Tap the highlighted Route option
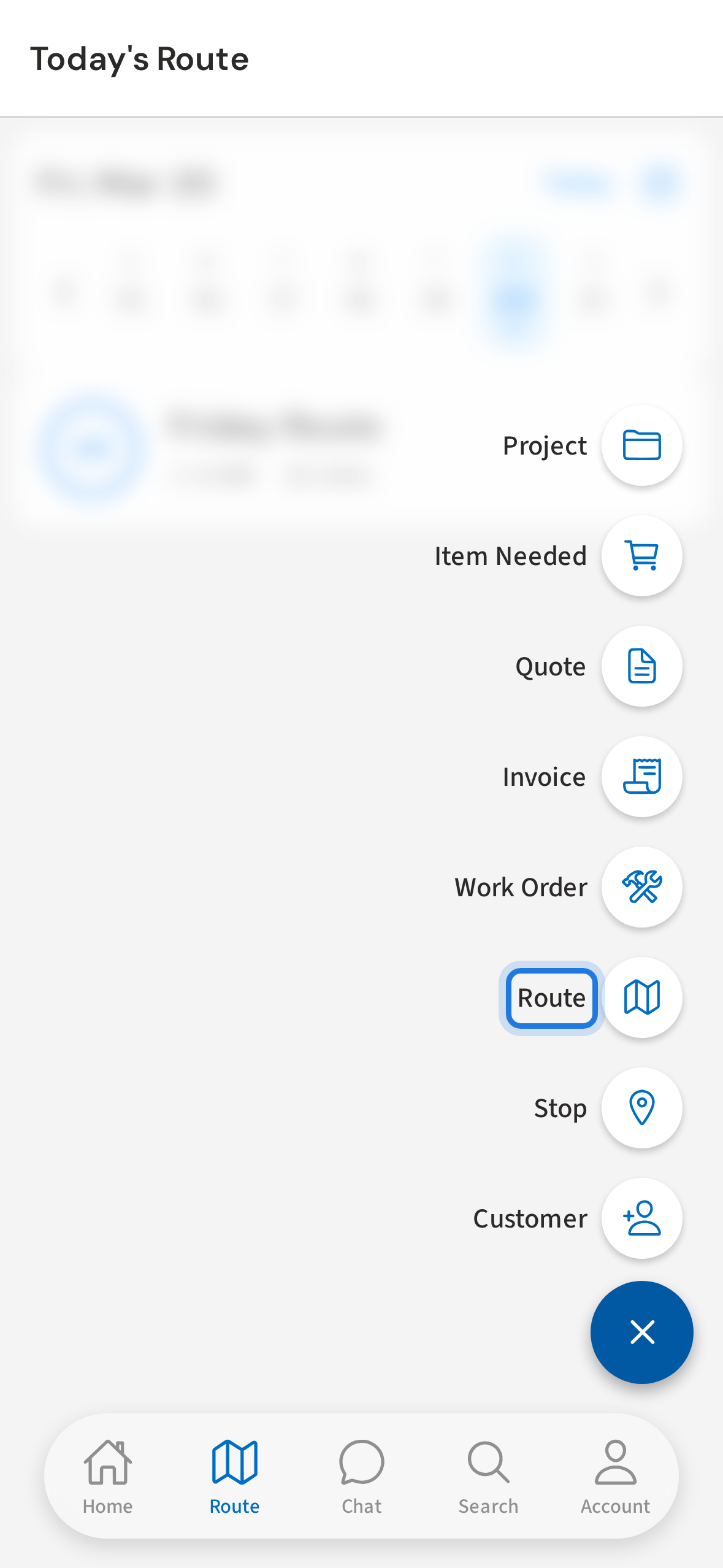Image resolution: width=723 pixels, height=1568 pixels. 551,997
